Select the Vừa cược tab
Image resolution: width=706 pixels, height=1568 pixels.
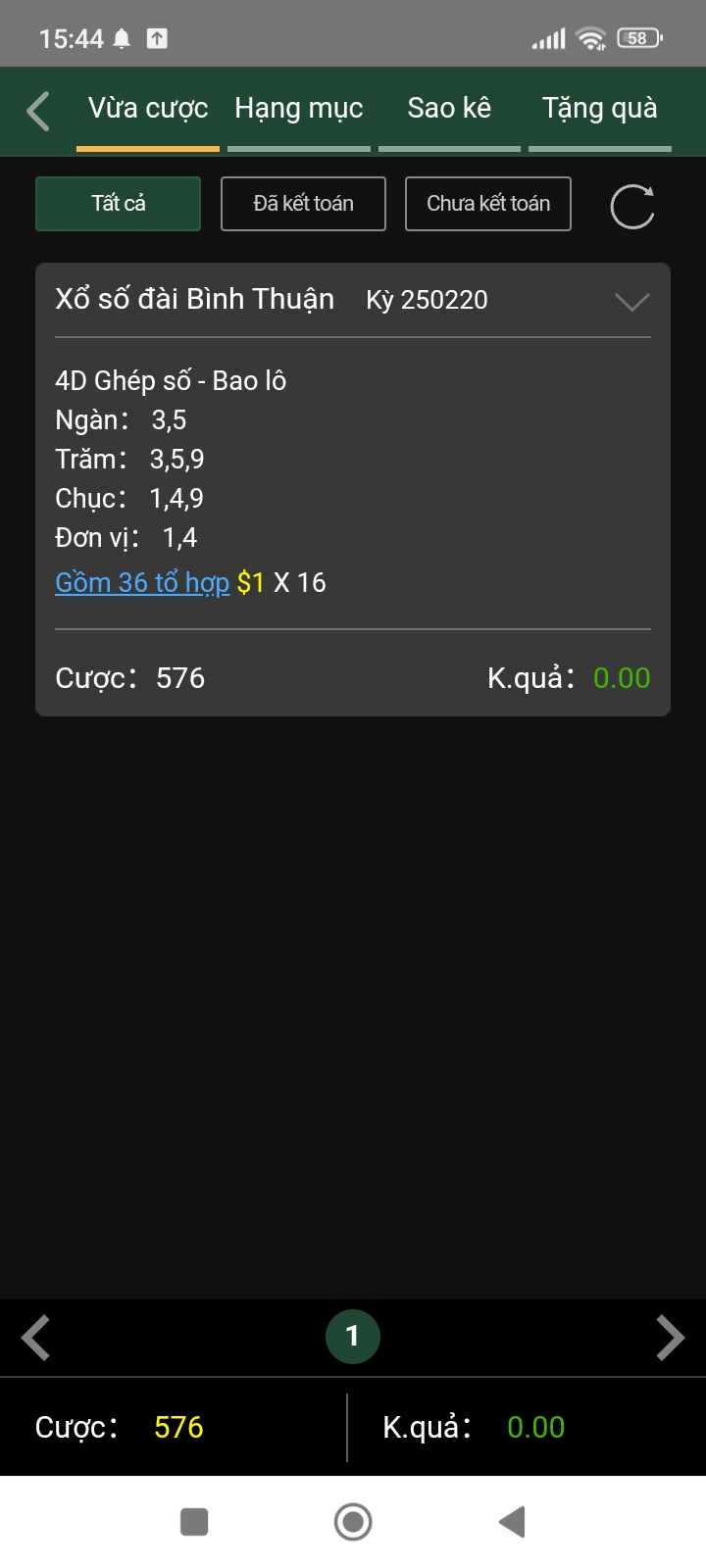[148, 109]
